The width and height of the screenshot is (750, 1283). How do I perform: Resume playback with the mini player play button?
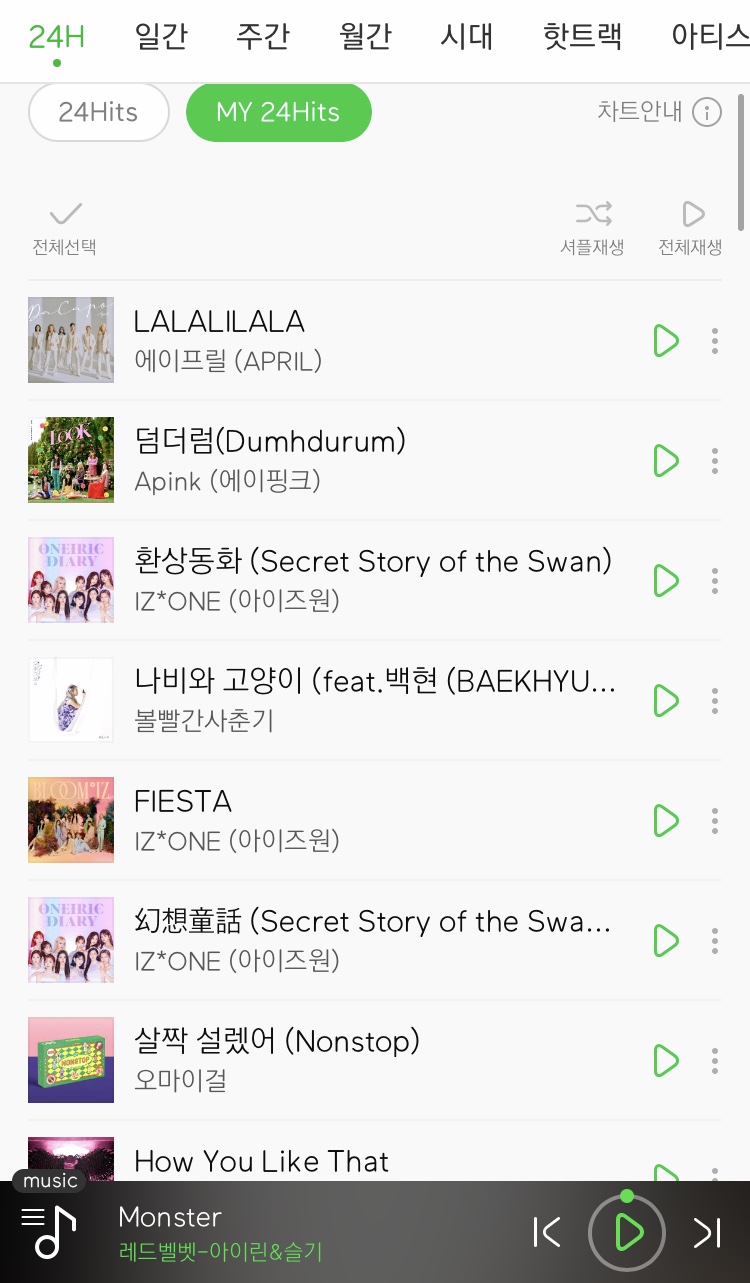626,1232
